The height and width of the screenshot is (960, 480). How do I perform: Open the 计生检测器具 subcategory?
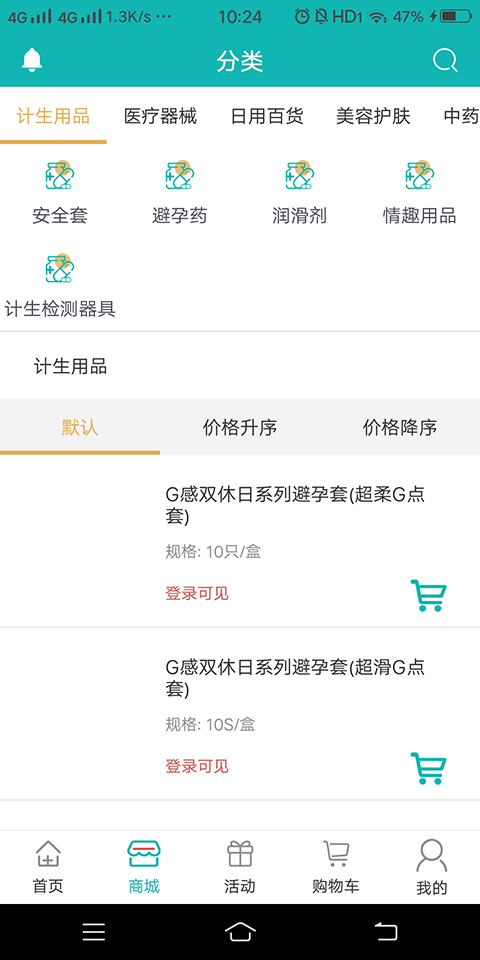click(60, 287)
